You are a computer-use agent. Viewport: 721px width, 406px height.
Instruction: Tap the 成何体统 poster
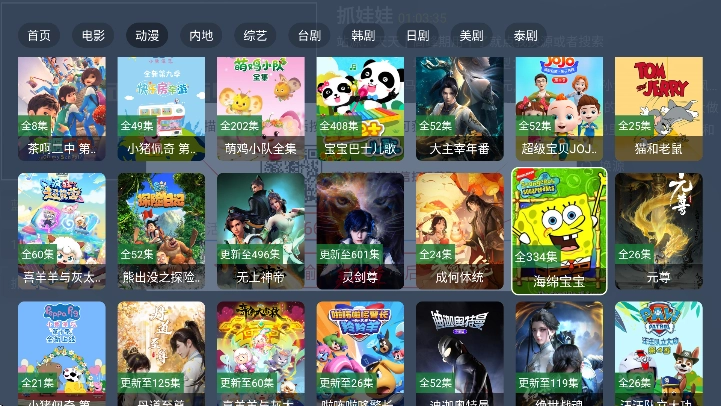pos(459,230)
